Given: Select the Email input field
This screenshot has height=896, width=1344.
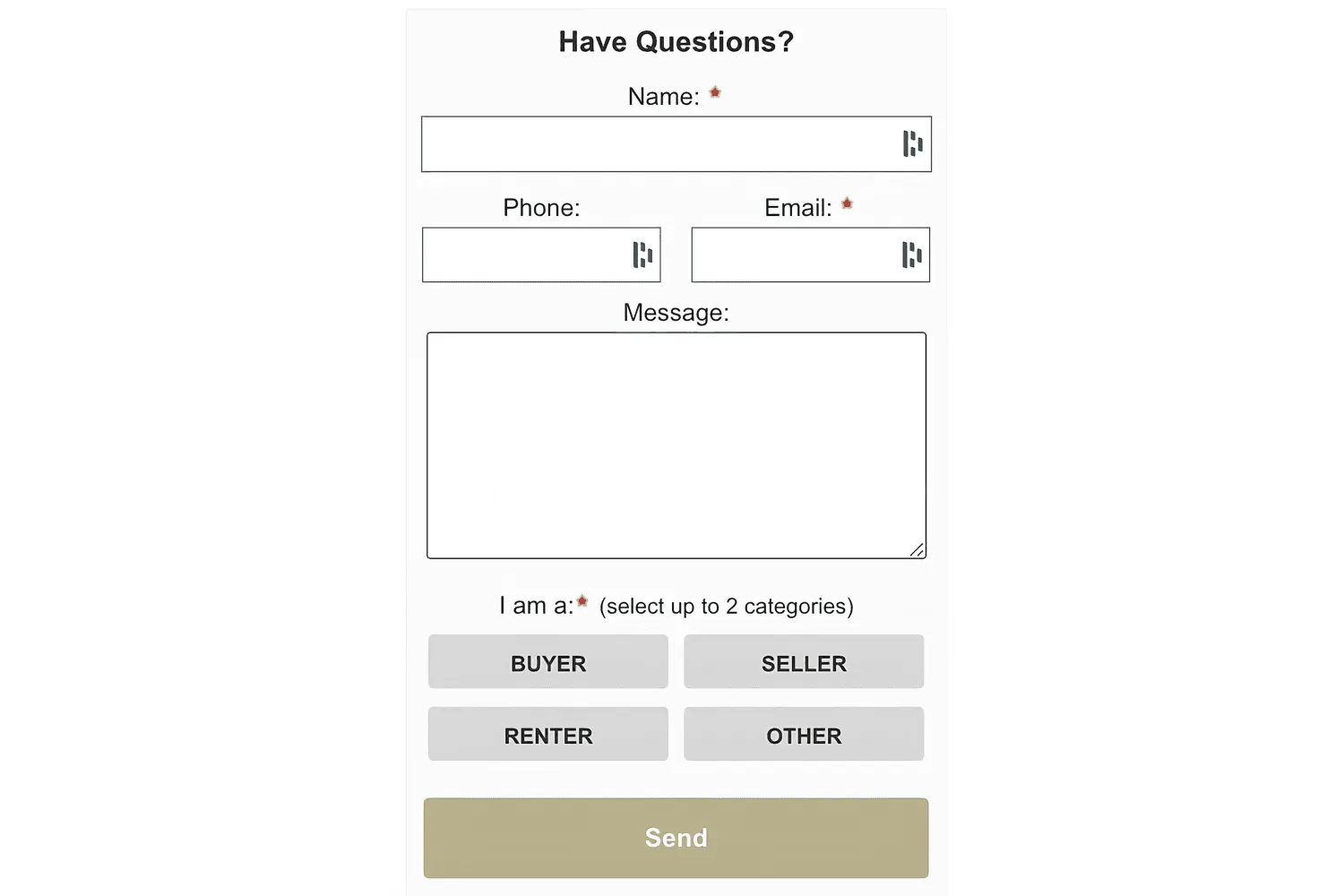Looking at the screenshot, I should [x=793, y=255].
